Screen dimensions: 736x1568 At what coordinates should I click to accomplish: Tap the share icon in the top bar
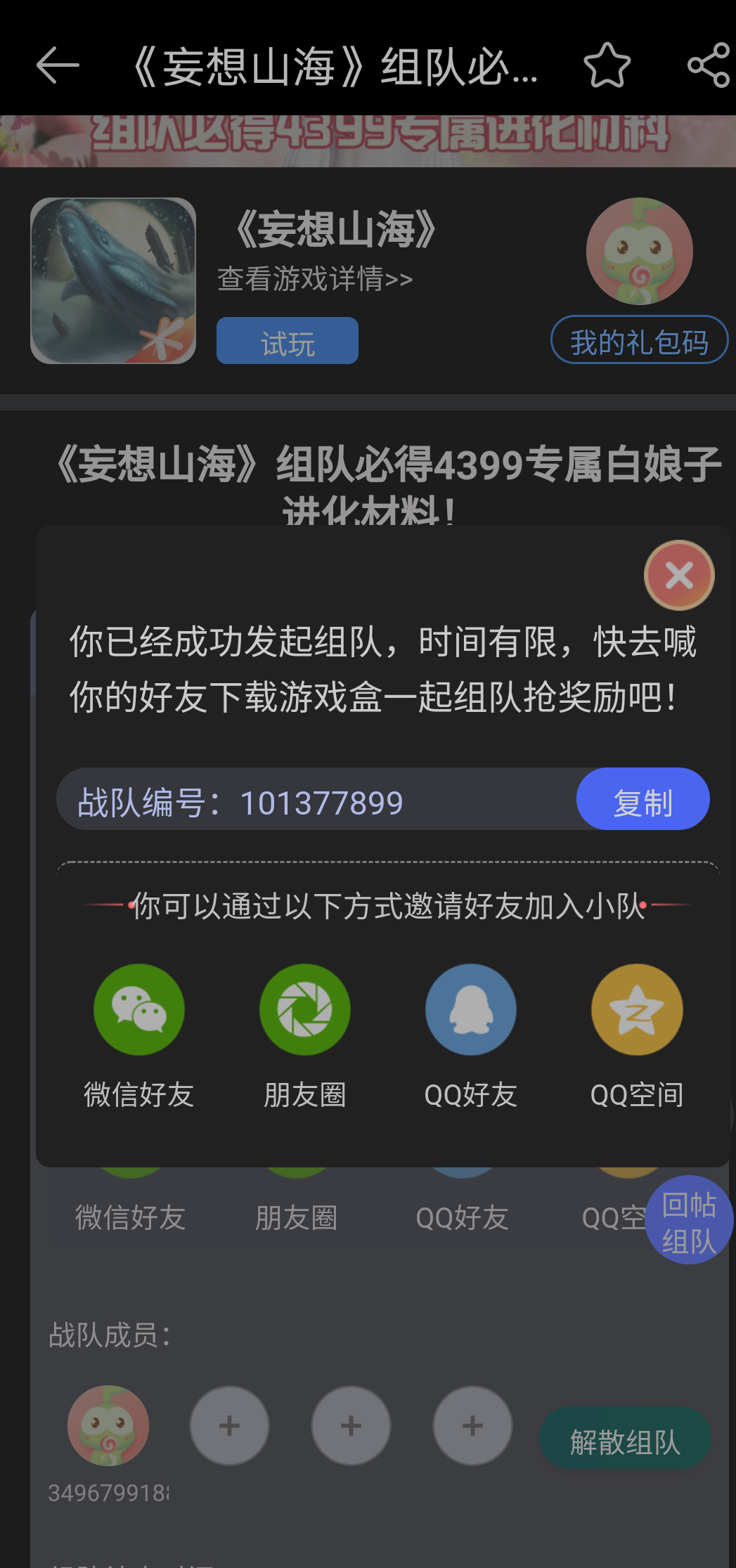[x=710, y=65]
